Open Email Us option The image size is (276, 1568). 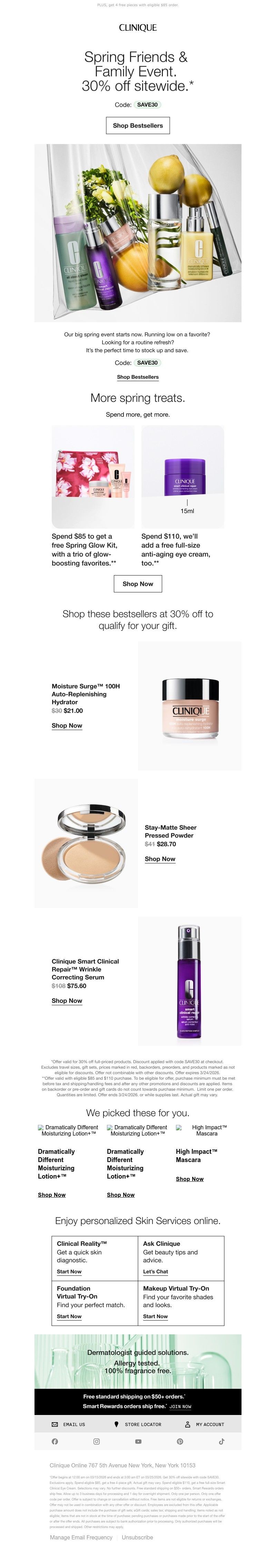69,1424
